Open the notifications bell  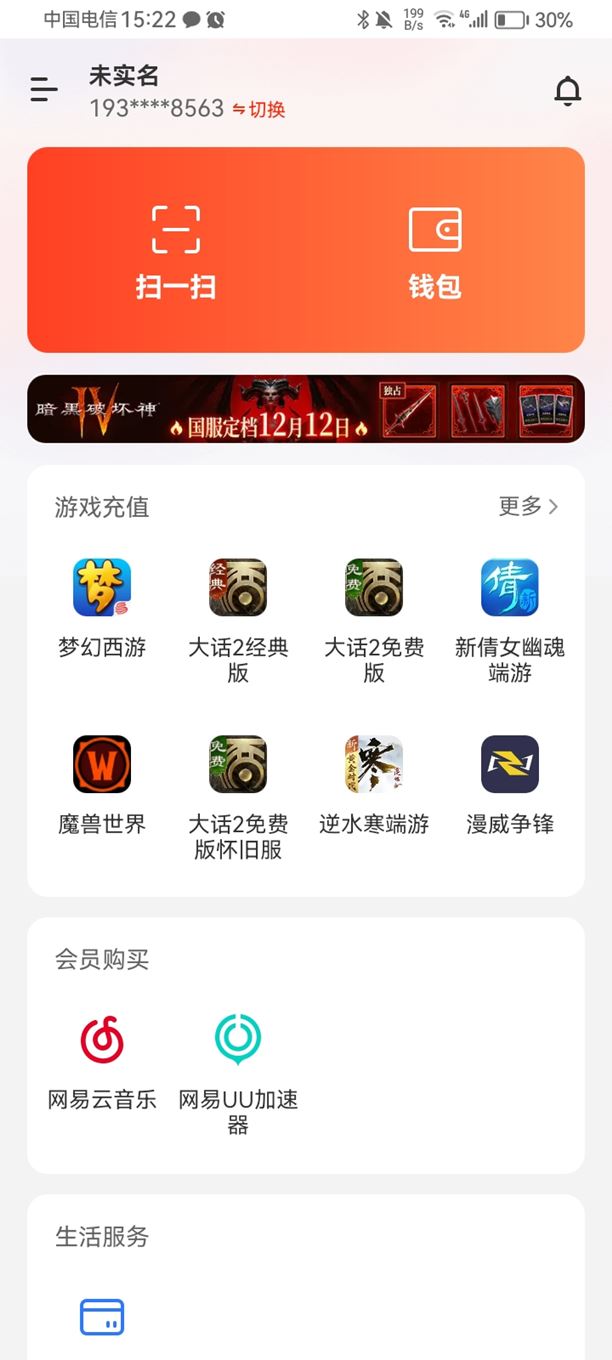(567, 91)
